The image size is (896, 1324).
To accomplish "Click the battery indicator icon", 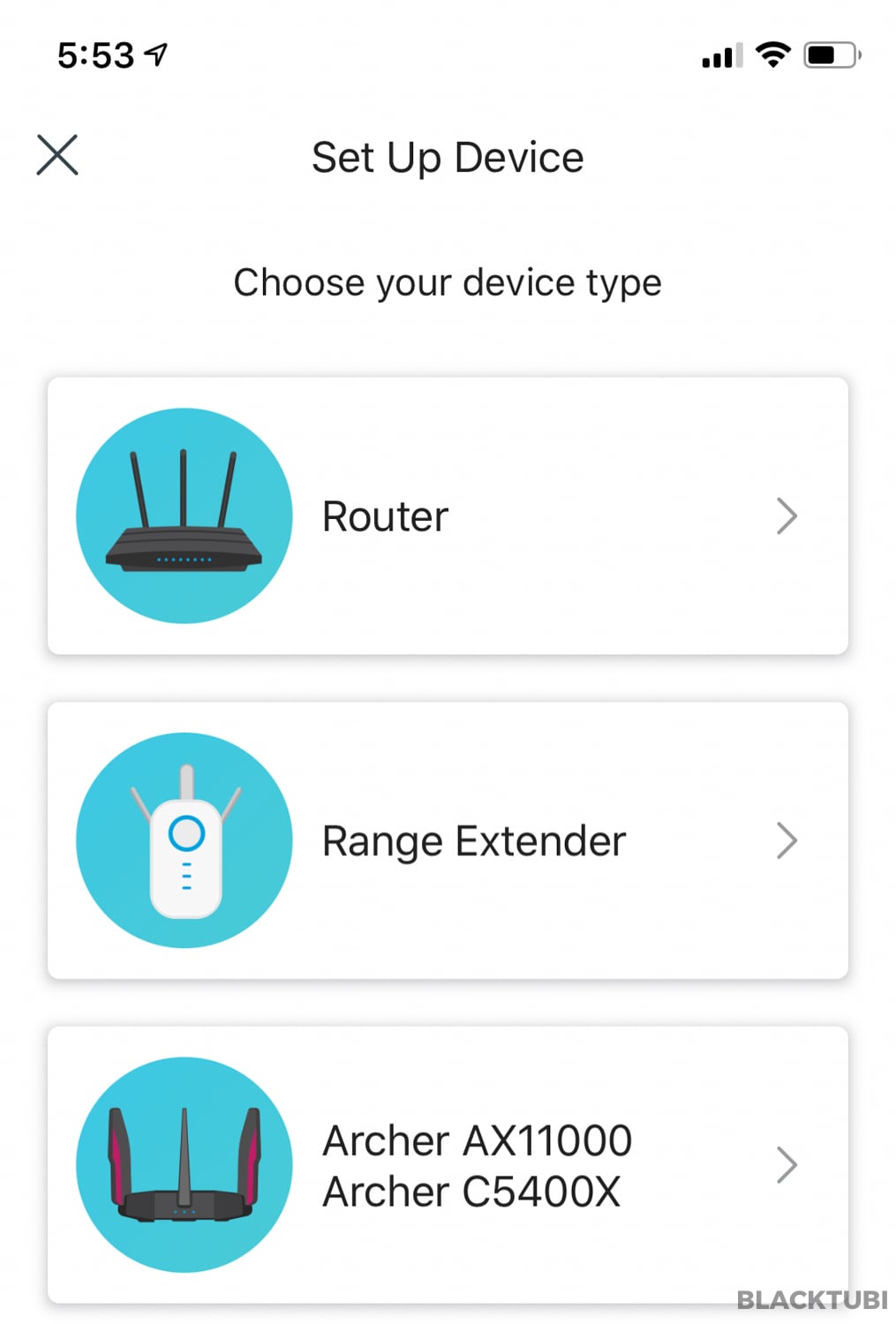I will coord(828,55).
